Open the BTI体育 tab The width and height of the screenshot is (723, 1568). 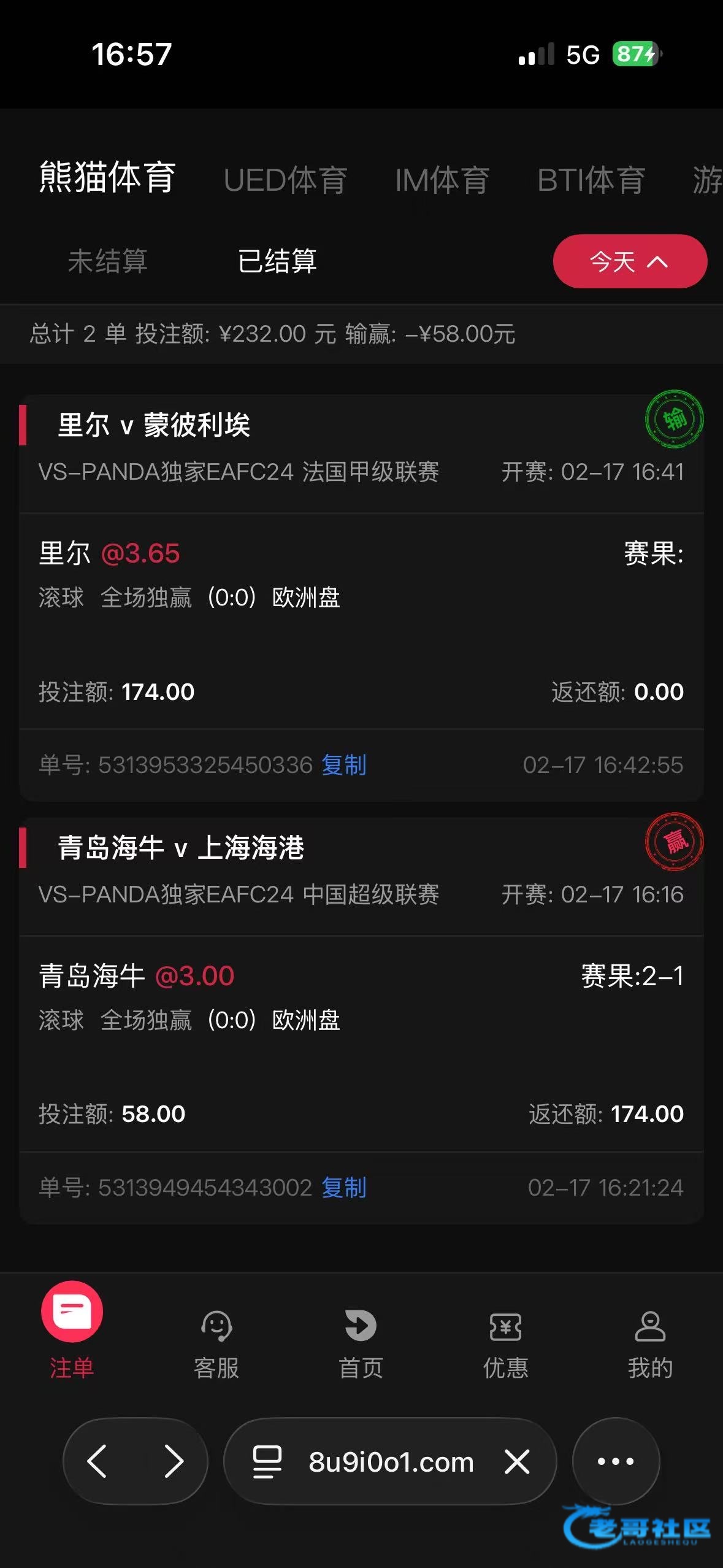pos(591,180)
